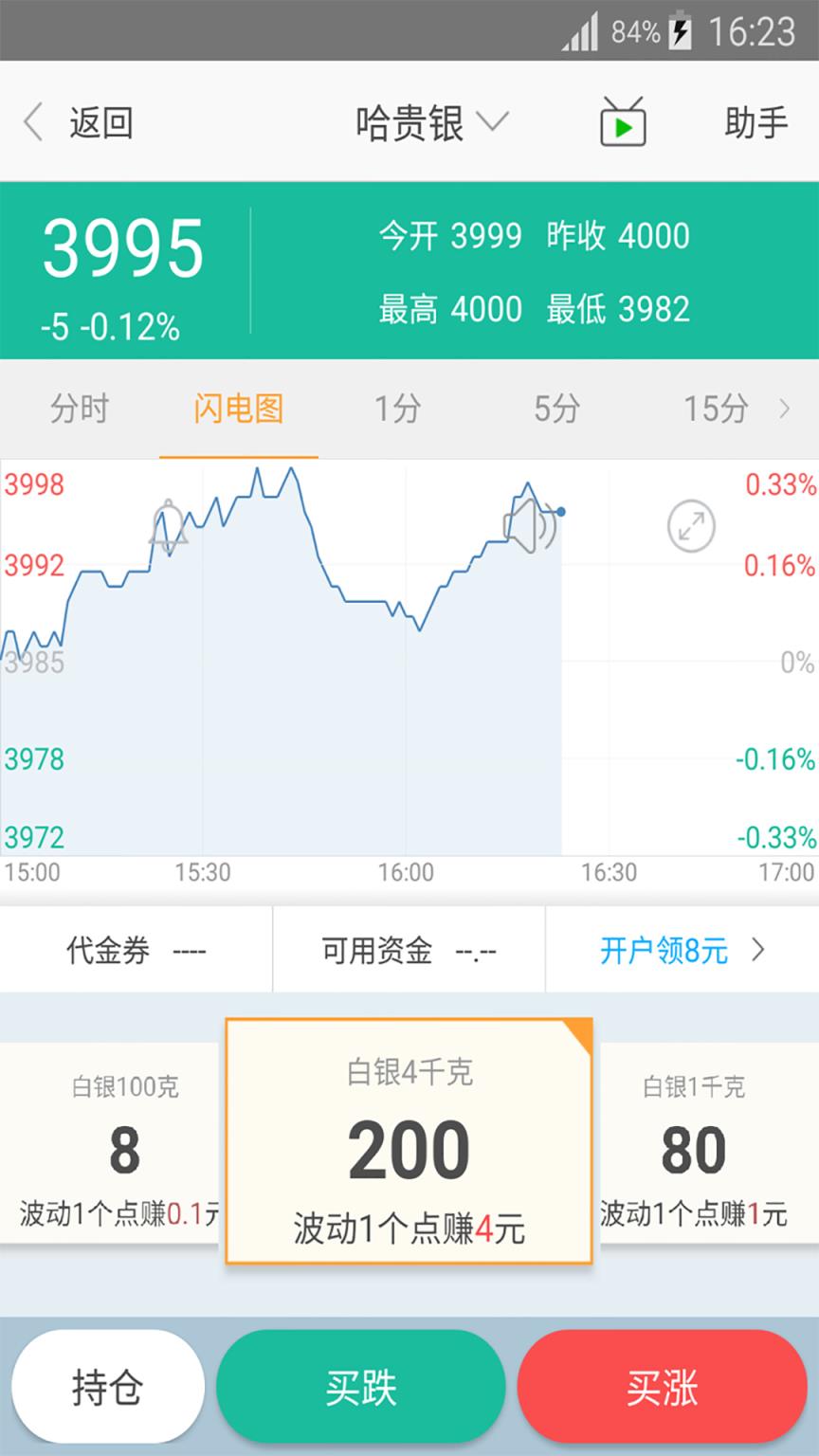Viewport: 819px width, 1456px height.
Task: Switch to the 5分 chart tab
Action: tap(557, 408)
